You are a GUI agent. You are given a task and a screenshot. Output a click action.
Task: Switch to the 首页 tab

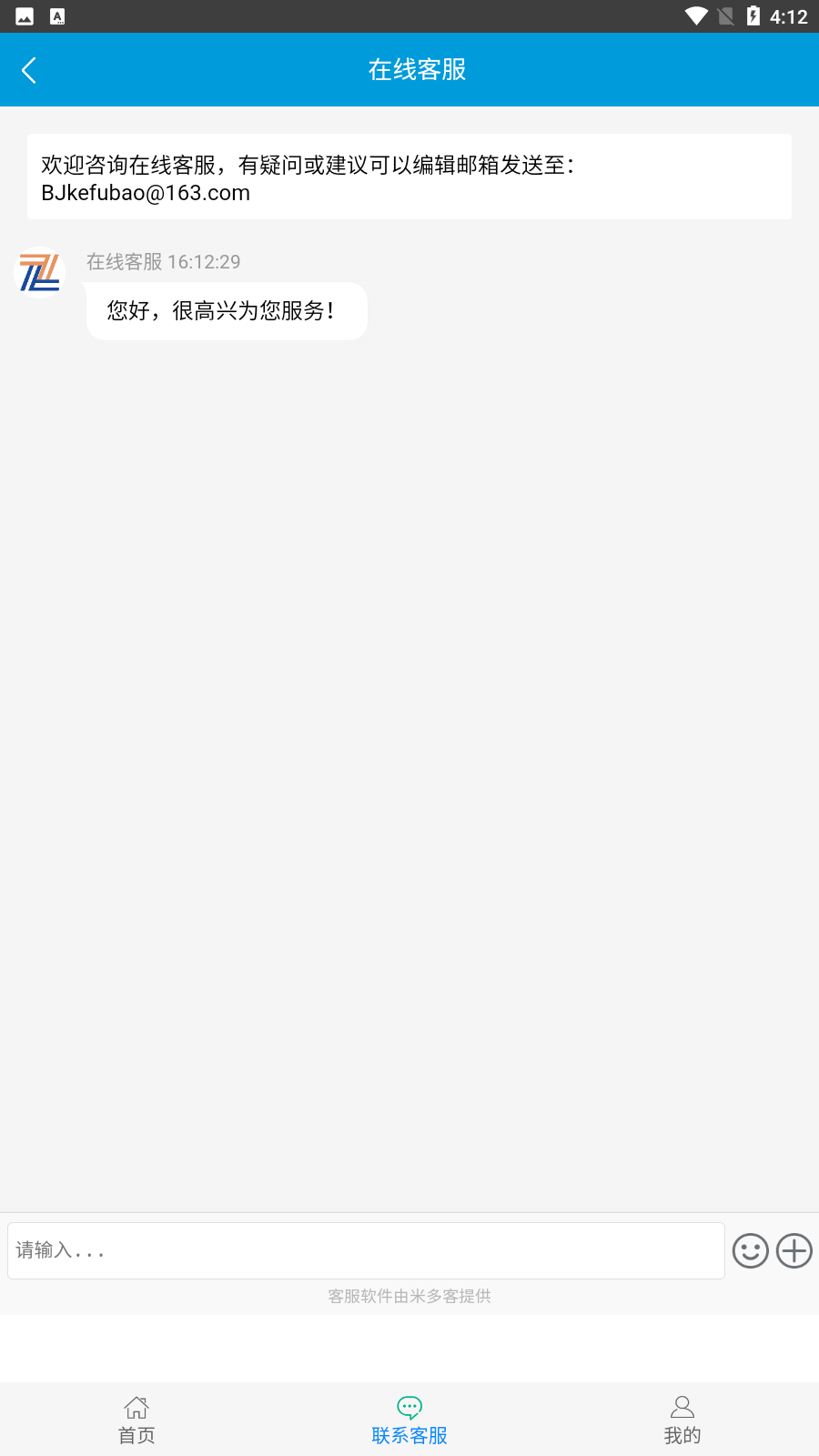click(x=136, y=1420)
